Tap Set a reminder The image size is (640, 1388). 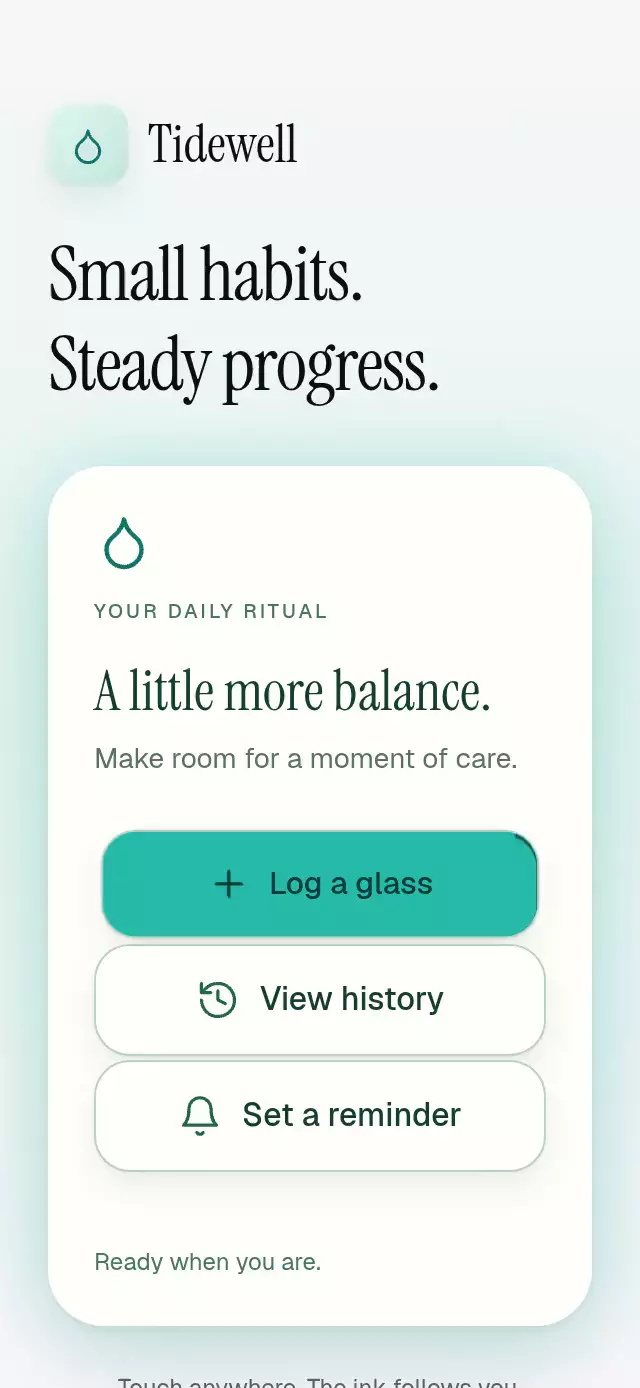tap(320, 1115)
